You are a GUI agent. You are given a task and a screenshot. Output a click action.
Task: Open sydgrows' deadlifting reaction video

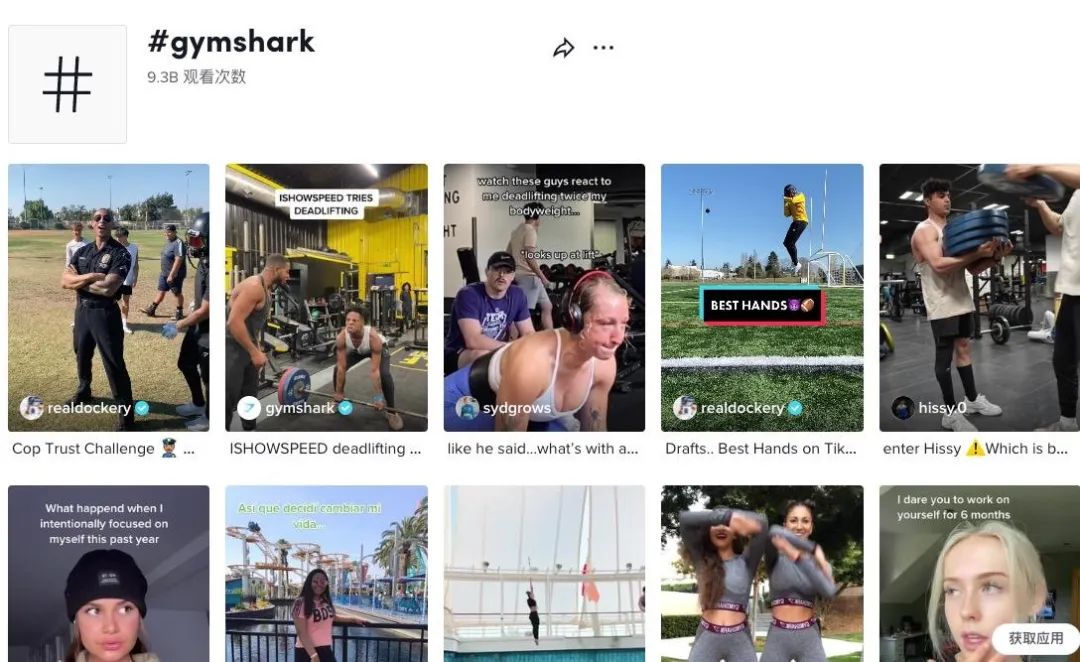(544, 297)
